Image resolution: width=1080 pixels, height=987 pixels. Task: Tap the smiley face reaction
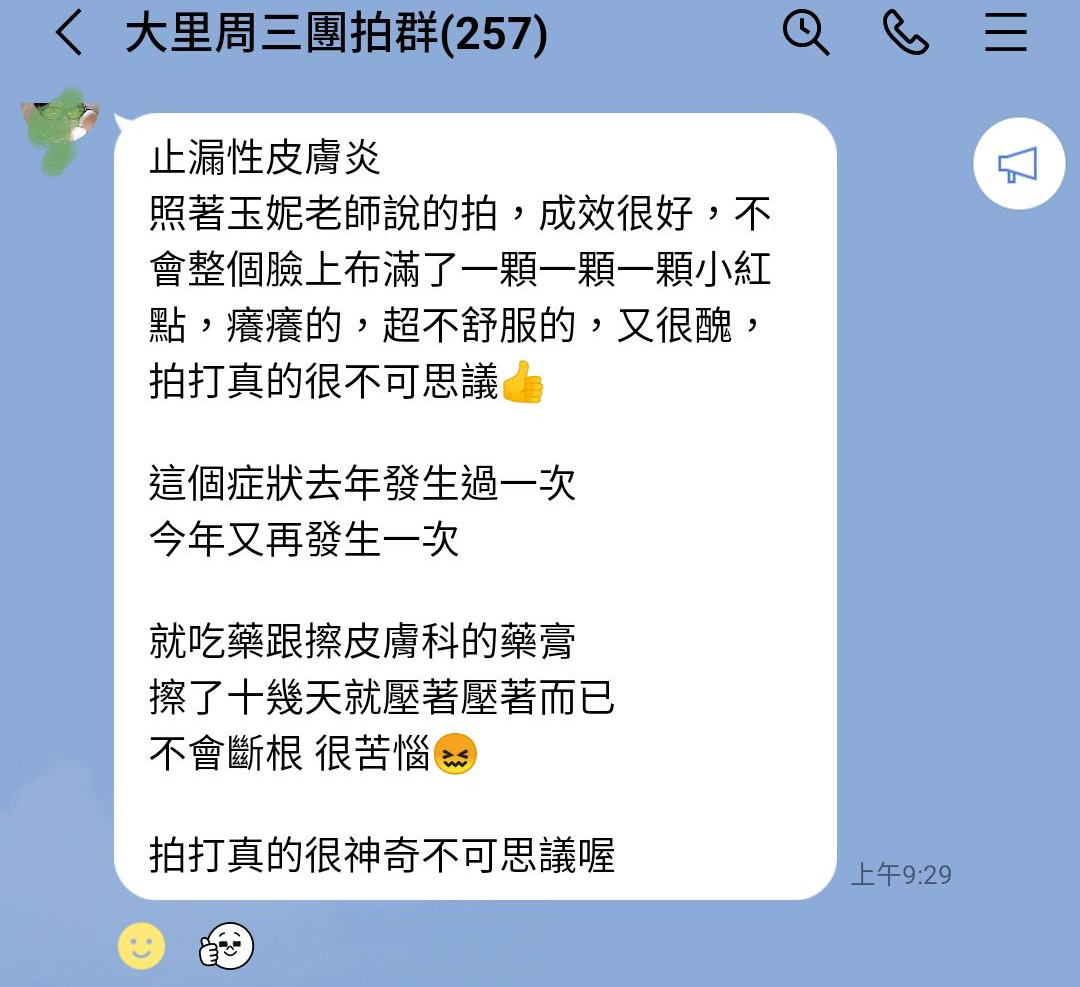point(141,945)
